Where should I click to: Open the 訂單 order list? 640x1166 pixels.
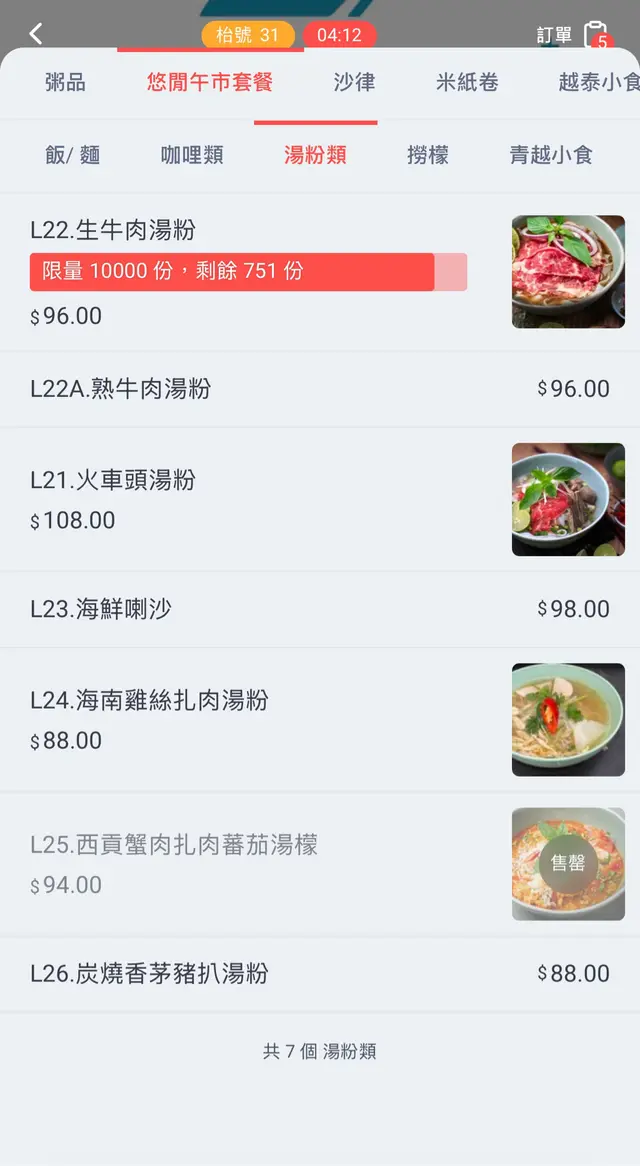(x=572, y=36)
